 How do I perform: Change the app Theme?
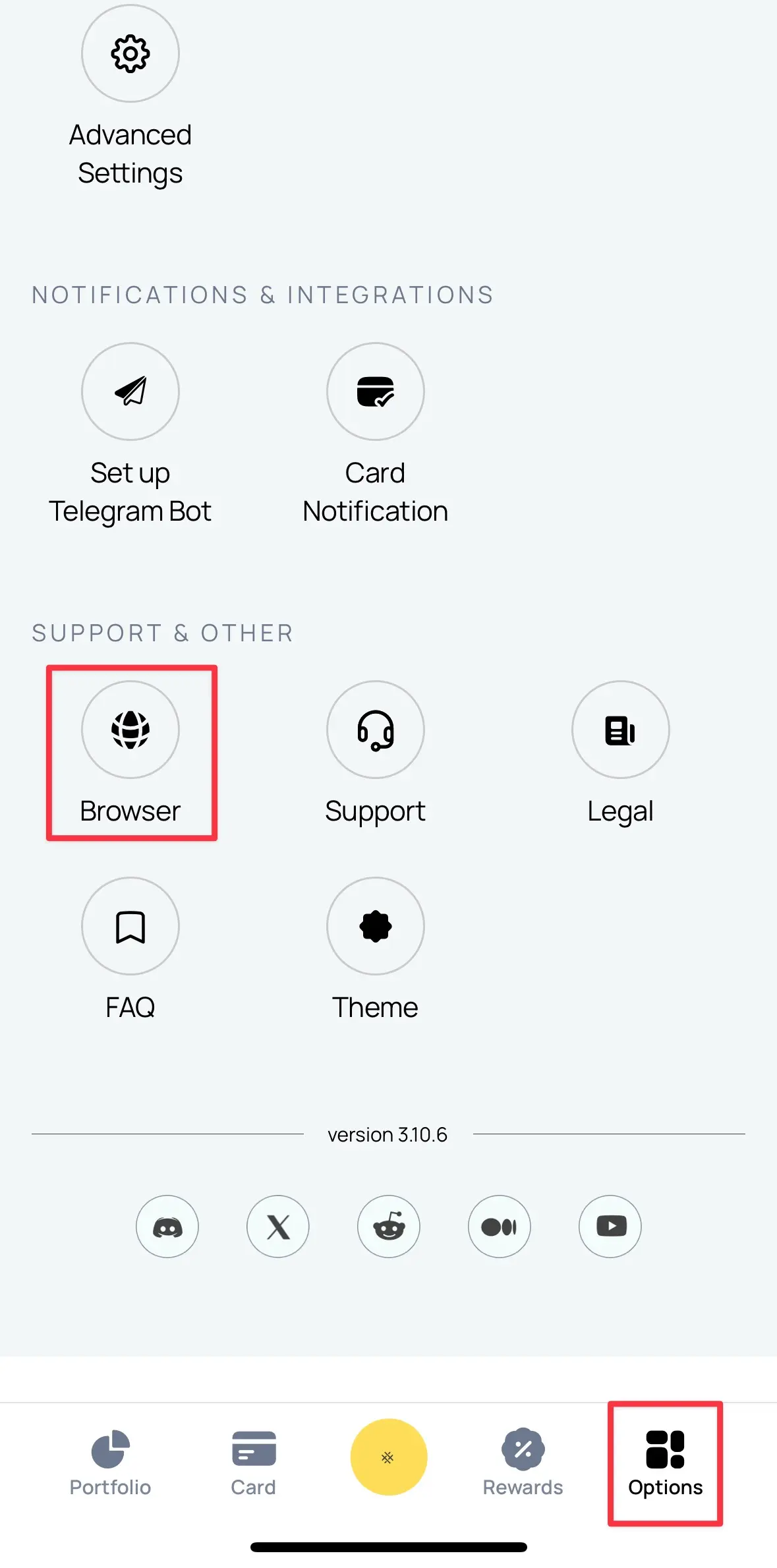375,926
